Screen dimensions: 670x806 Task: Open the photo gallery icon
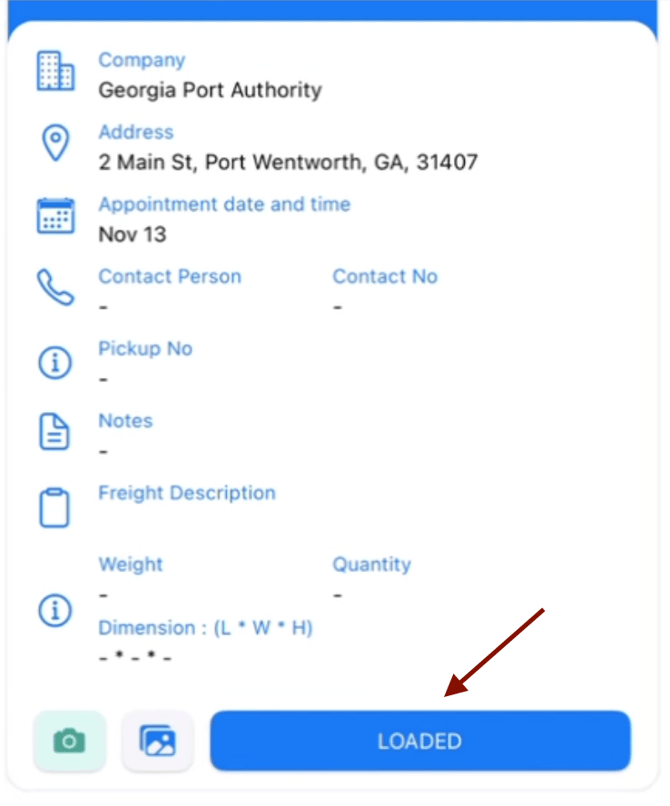click(158, 741)
